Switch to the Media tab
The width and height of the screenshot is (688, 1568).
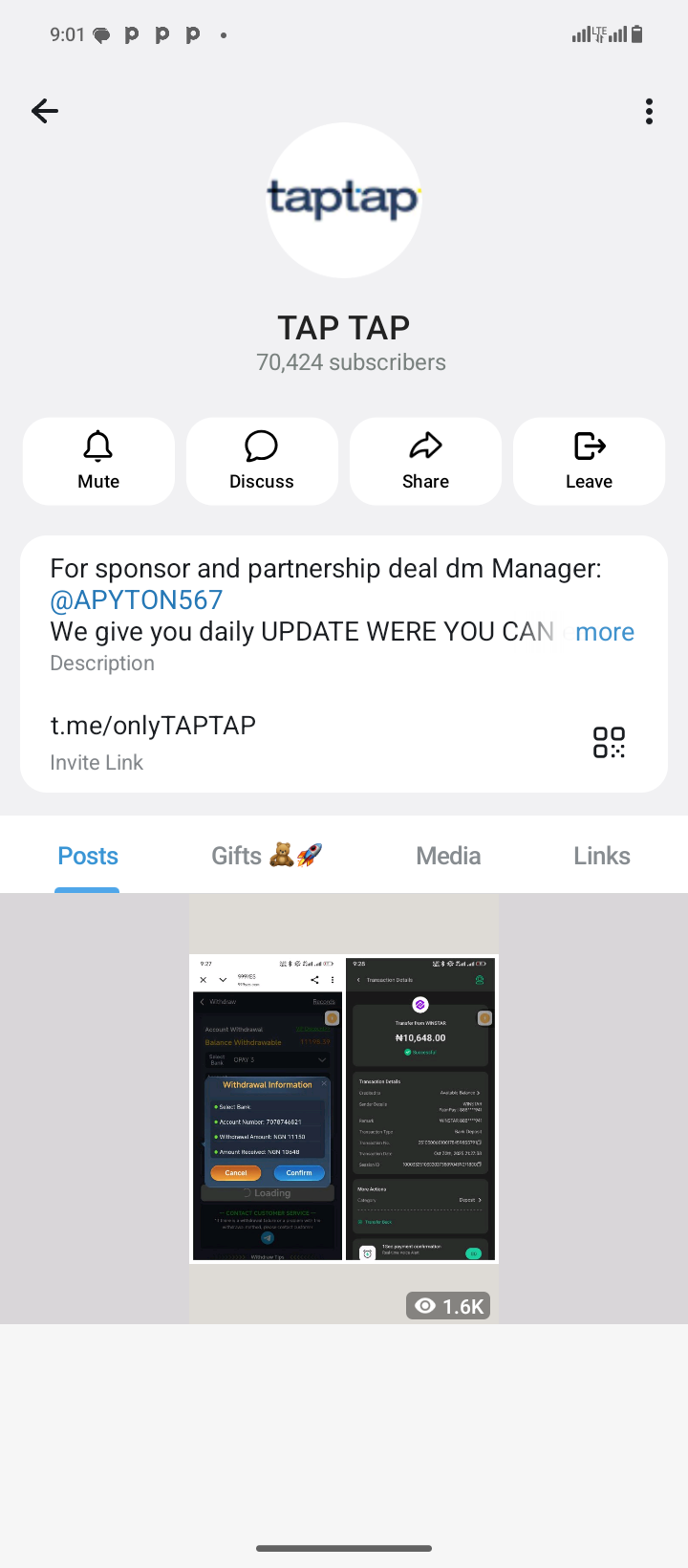click(448, 856)
